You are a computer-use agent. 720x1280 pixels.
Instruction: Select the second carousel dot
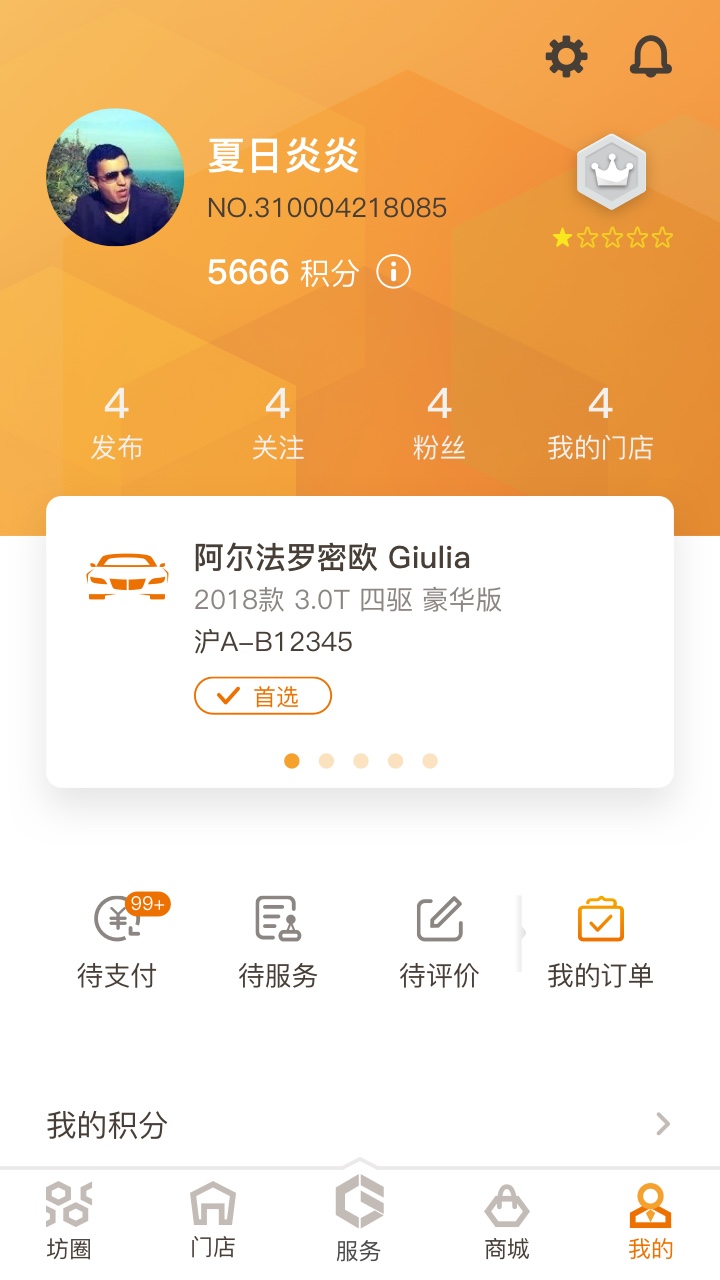[326, 761]
